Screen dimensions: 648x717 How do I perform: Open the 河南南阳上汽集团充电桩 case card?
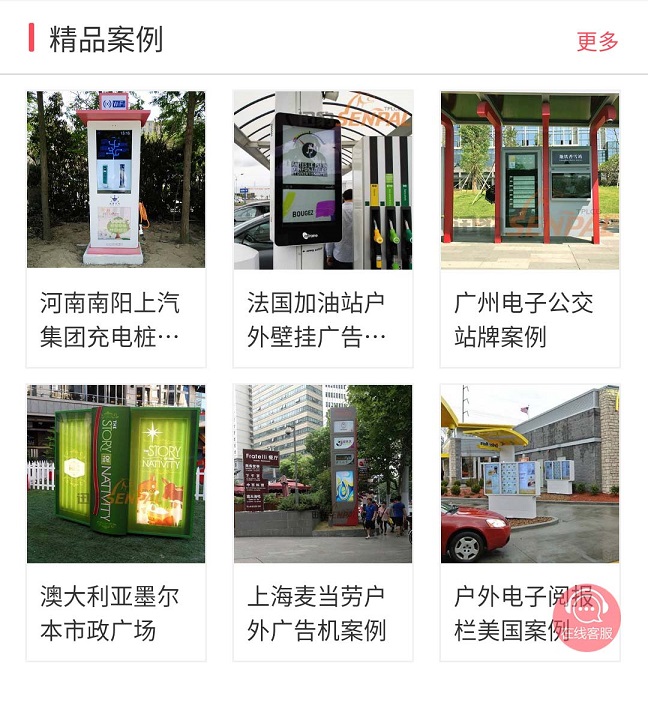(116, 229)
